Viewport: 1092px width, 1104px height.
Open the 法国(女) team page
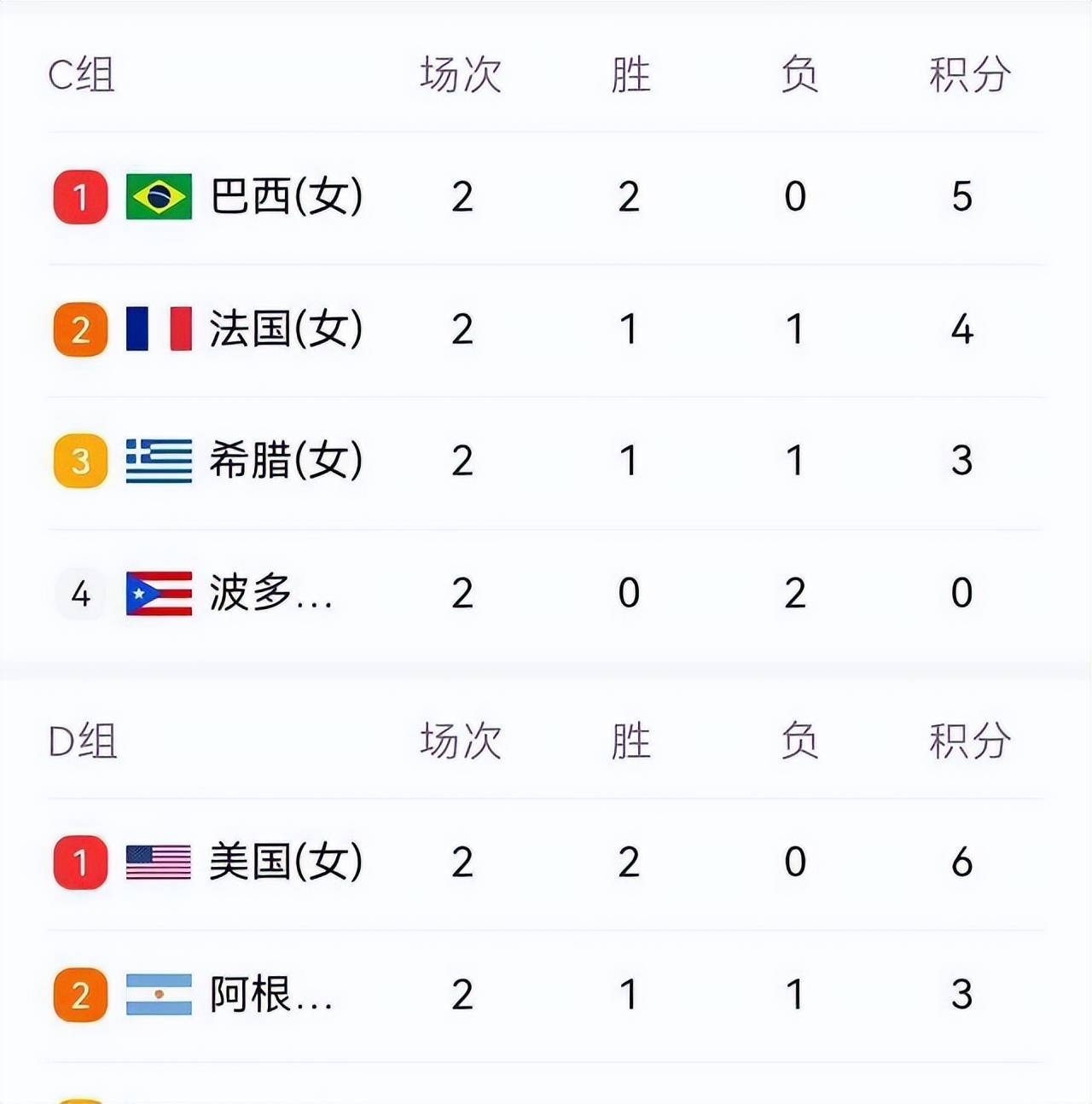[286, 328]
